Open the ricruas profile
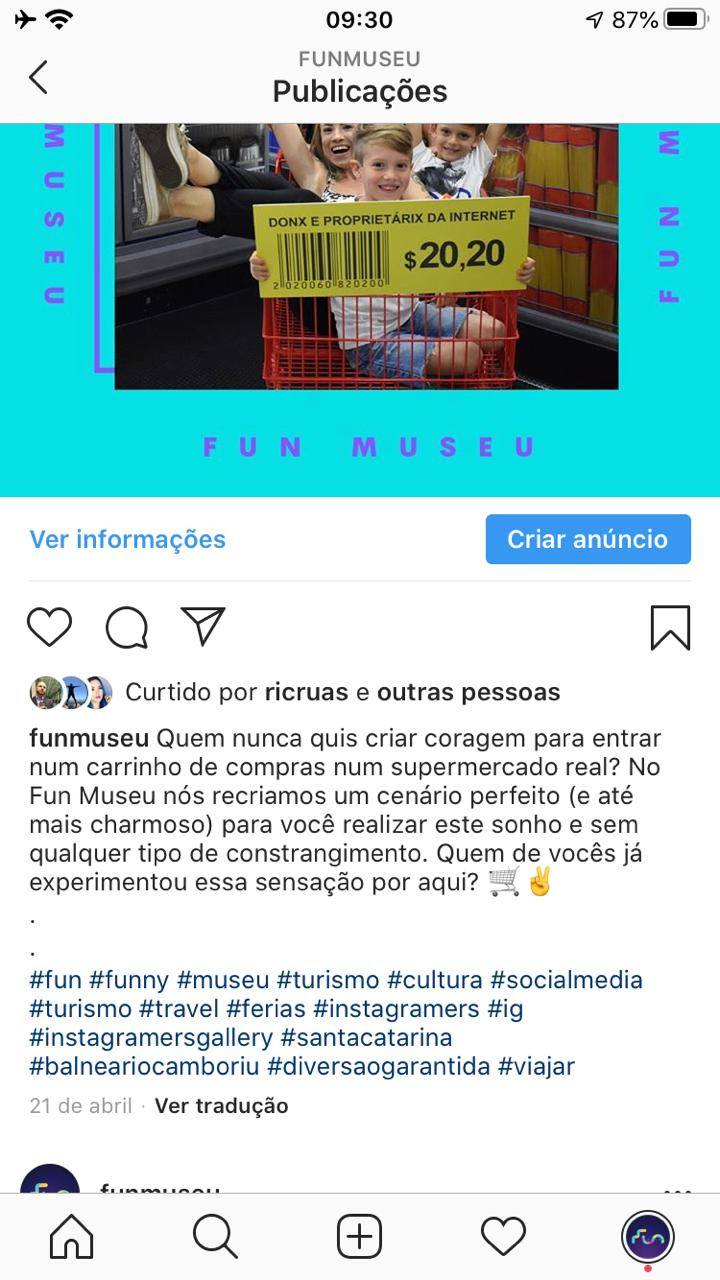 coord(306,692)
